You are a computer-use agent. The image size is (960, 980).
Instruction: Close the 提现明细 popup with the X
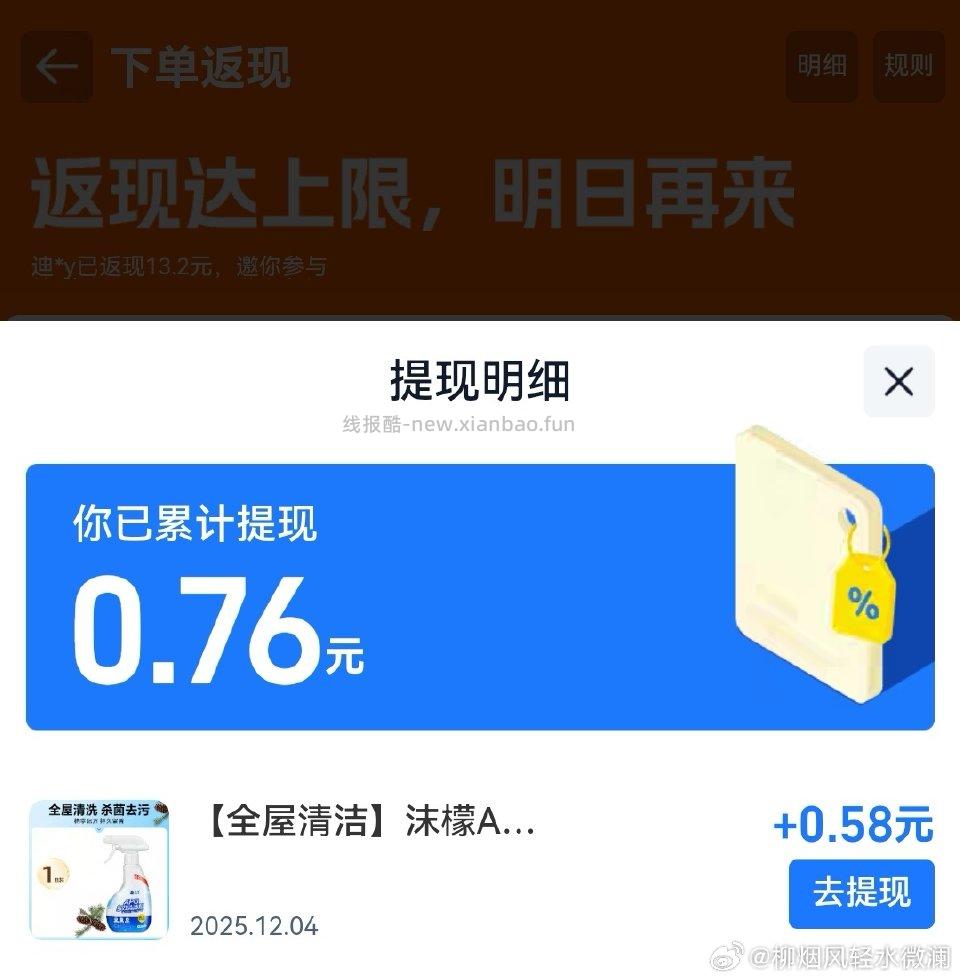pos(897,381)
